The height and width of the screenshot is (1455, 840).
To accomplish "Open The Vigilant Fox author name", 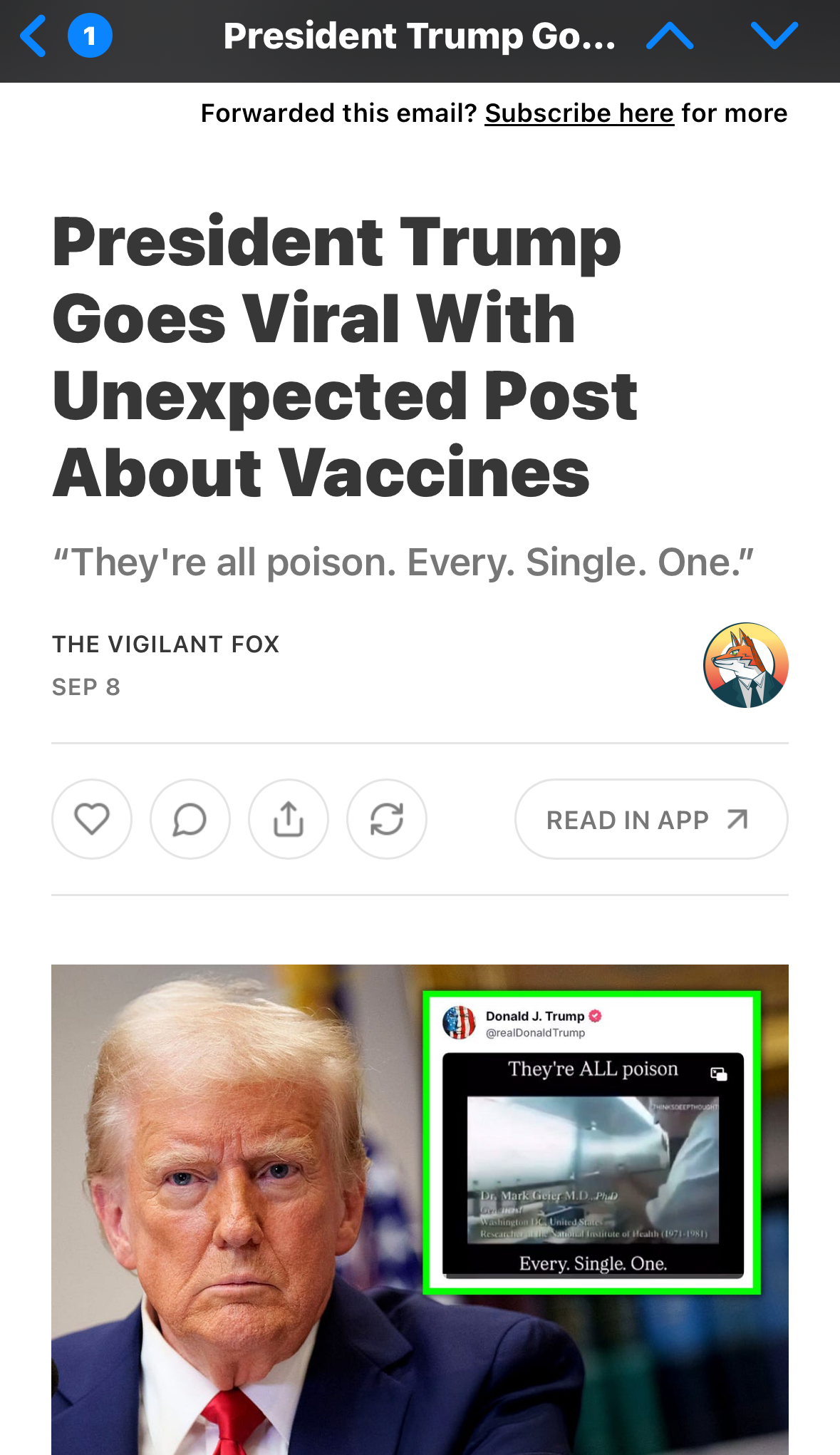I will tap(165, 644).
